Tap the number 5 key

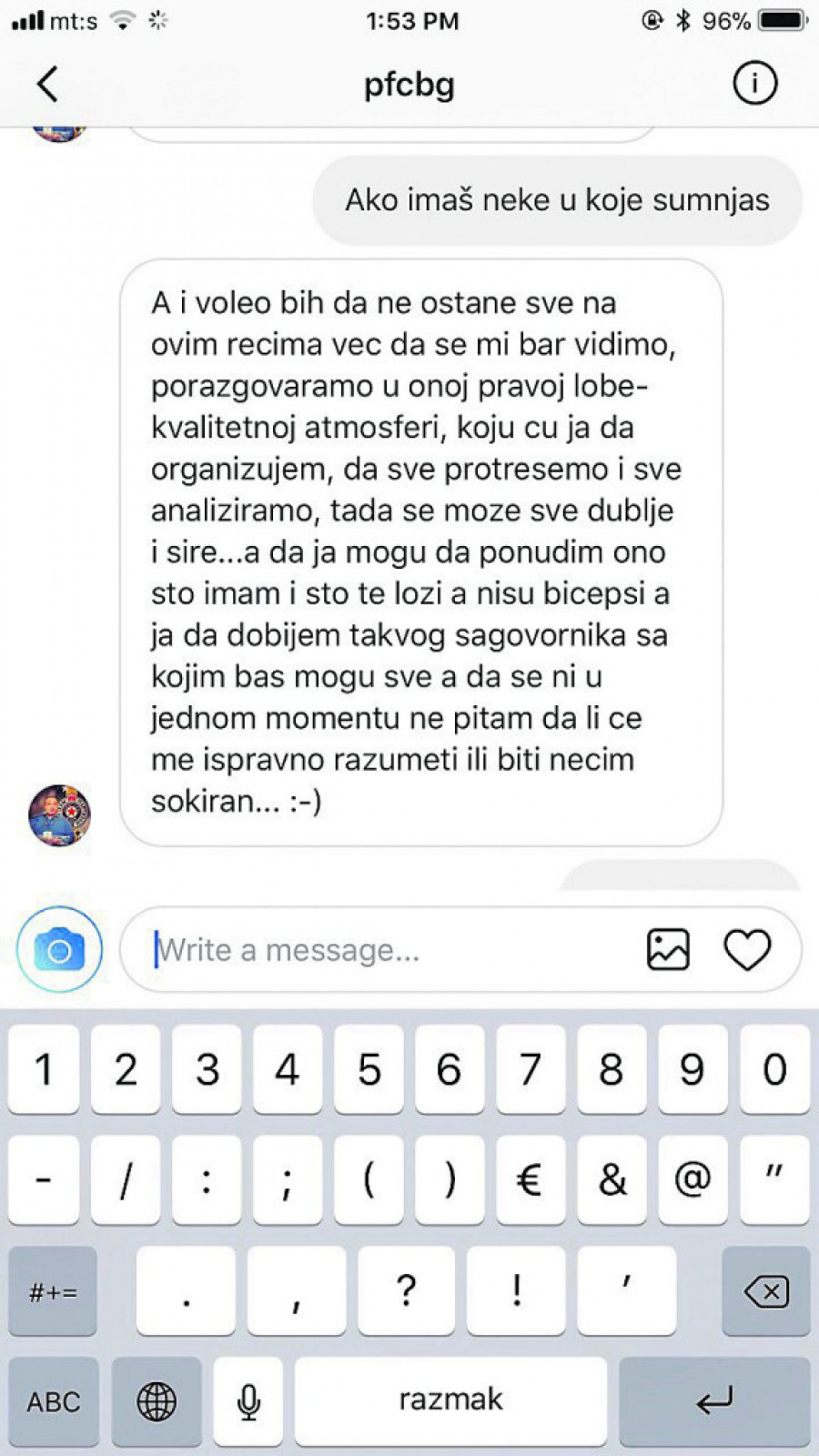click(369, 1069)
